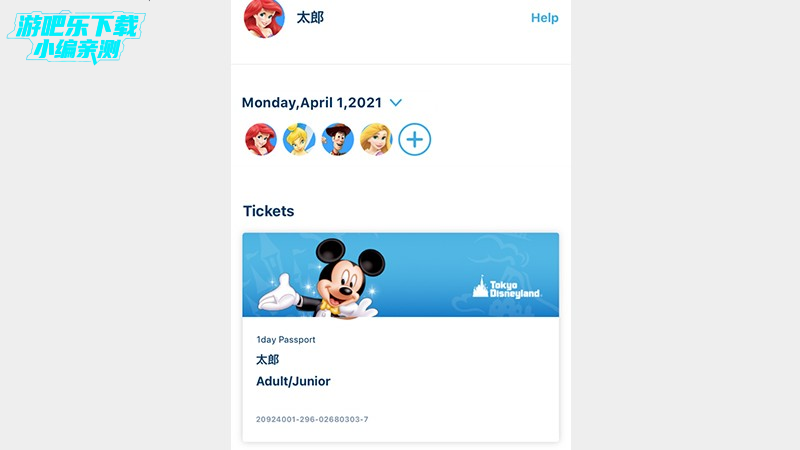Expand the Monday, April 1, 2021 date dropdown
This screenshot has height=450, width=800.
(x=396, y=102)
